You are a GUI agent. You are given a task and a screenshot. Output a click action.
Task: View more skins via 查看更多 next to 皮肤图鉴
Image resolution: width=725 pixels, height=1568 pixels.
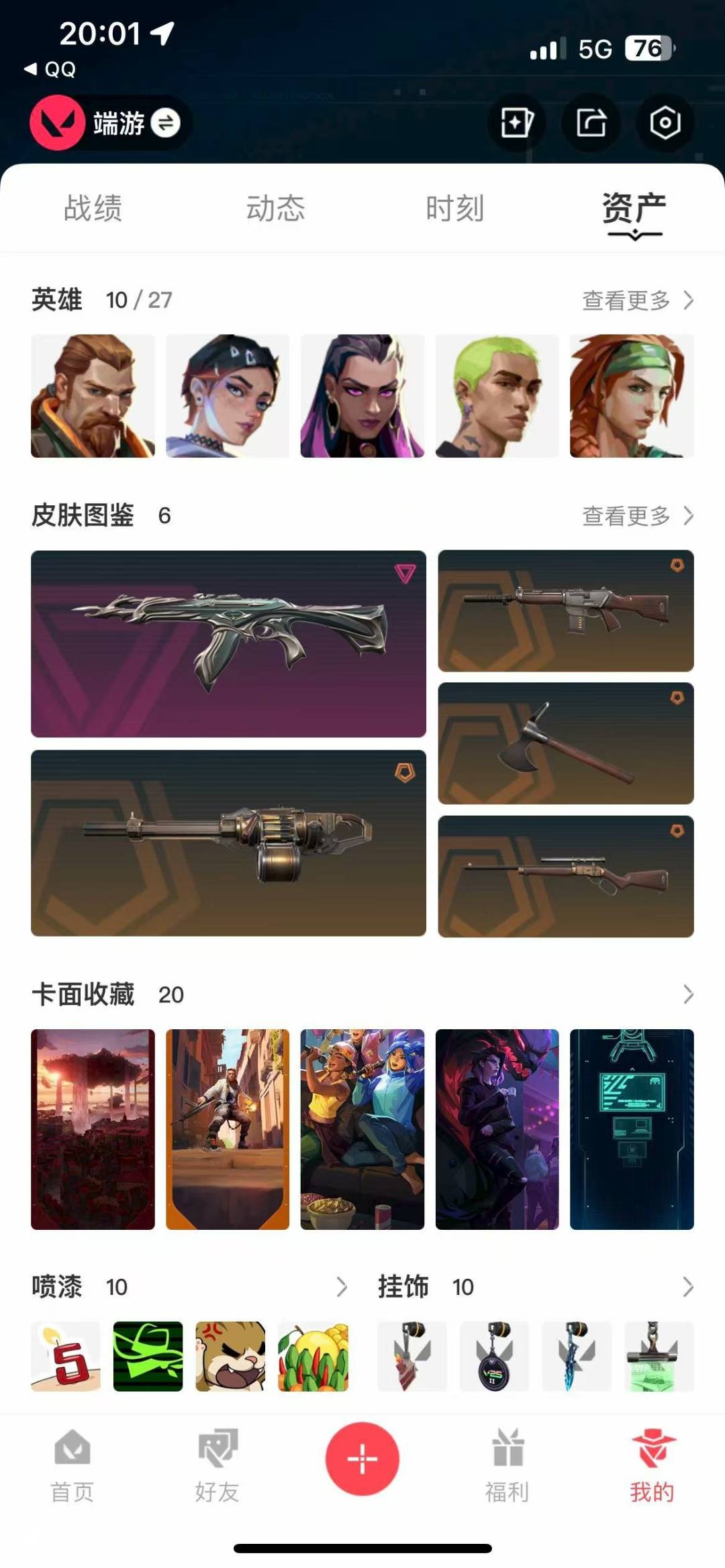click(x=638, y=515)
